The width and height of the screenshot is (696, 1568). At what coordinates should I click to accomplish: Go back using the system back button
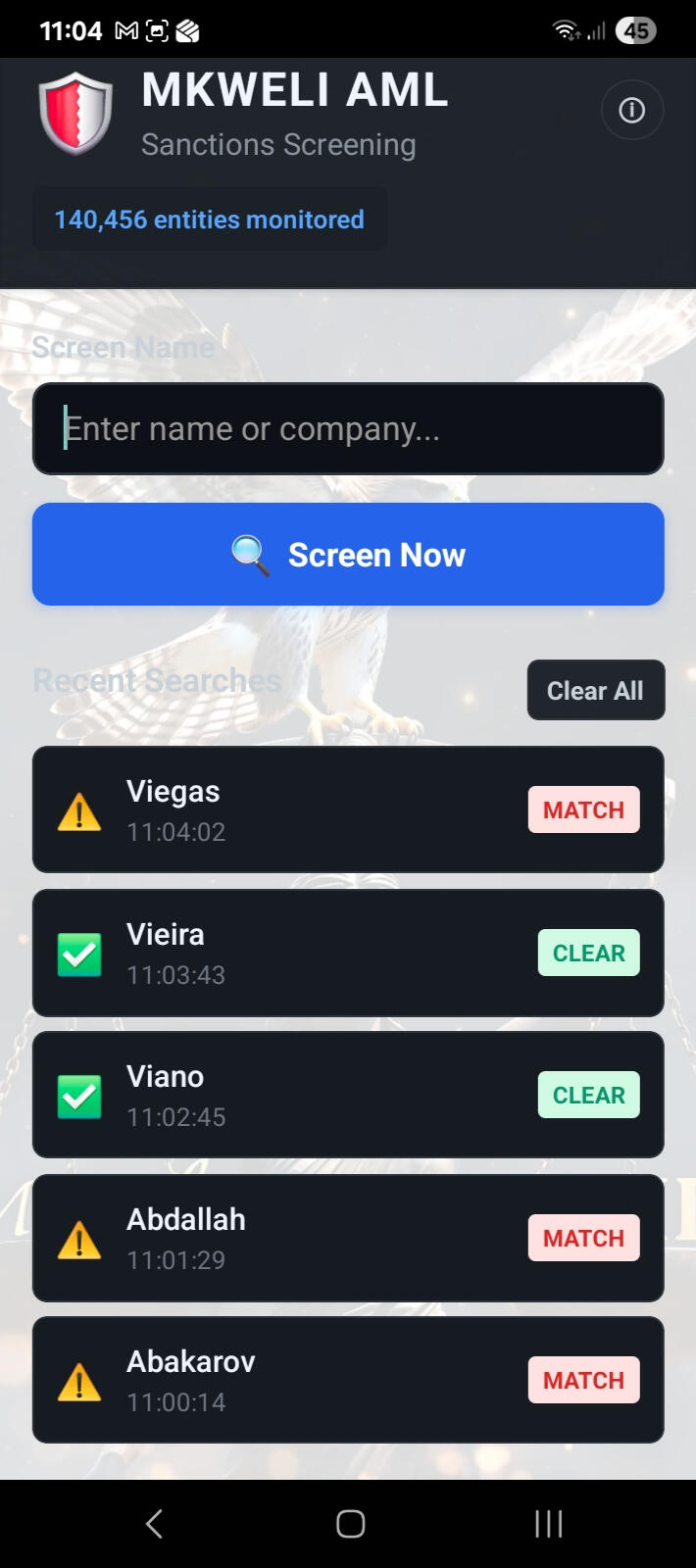(154, 1524)
